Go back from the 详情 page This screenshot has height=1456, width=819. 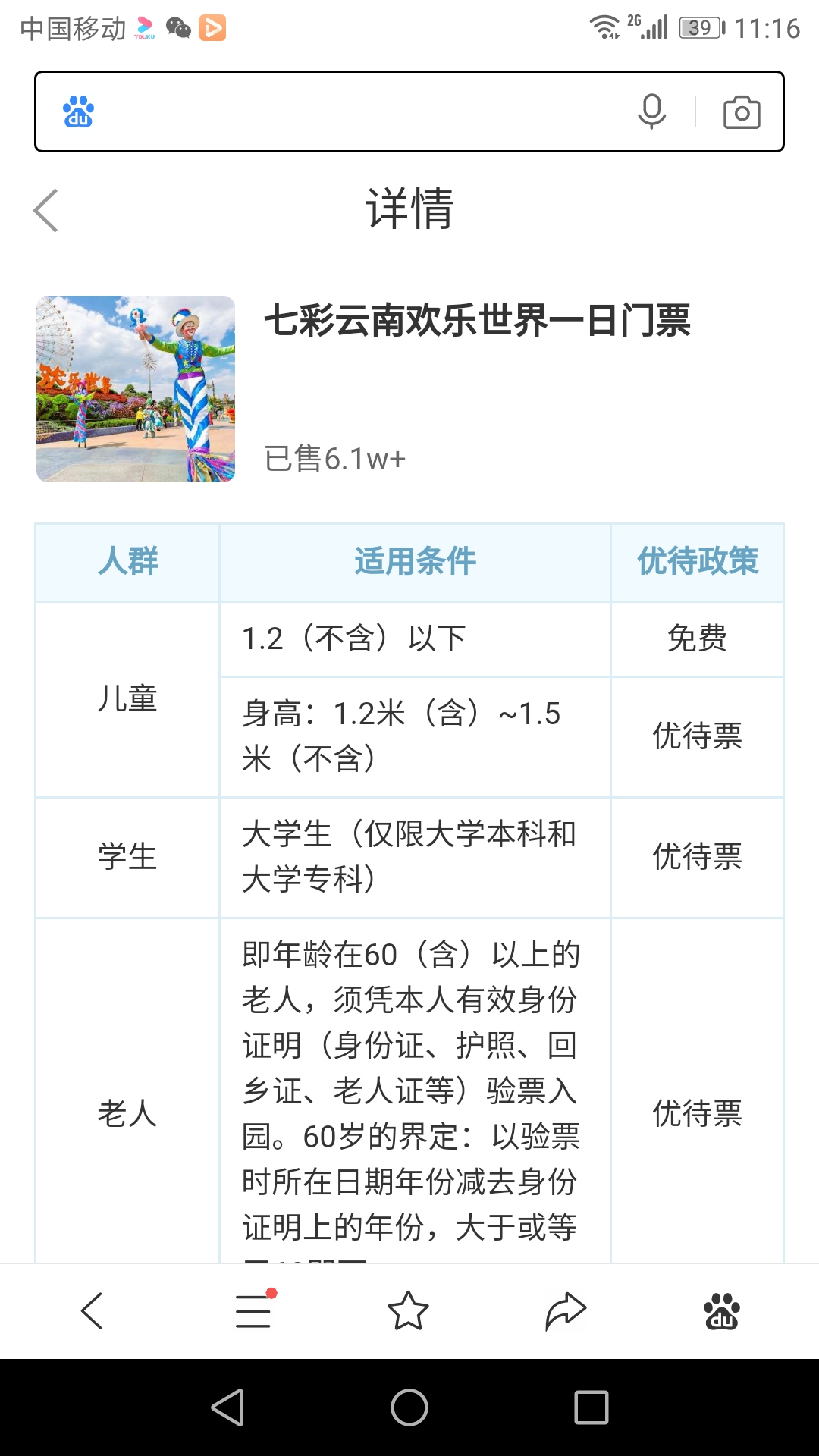[x=45, y=210]
